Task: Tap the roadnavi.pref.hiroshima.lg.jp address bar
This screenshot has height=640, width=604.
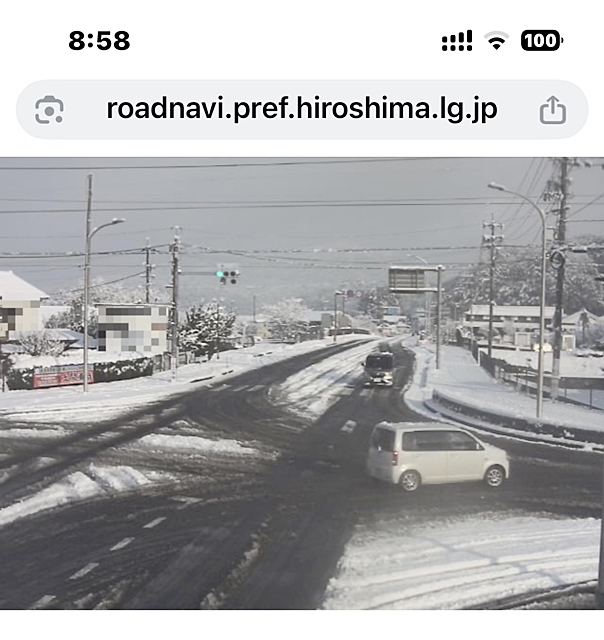Action: [301, 109]
